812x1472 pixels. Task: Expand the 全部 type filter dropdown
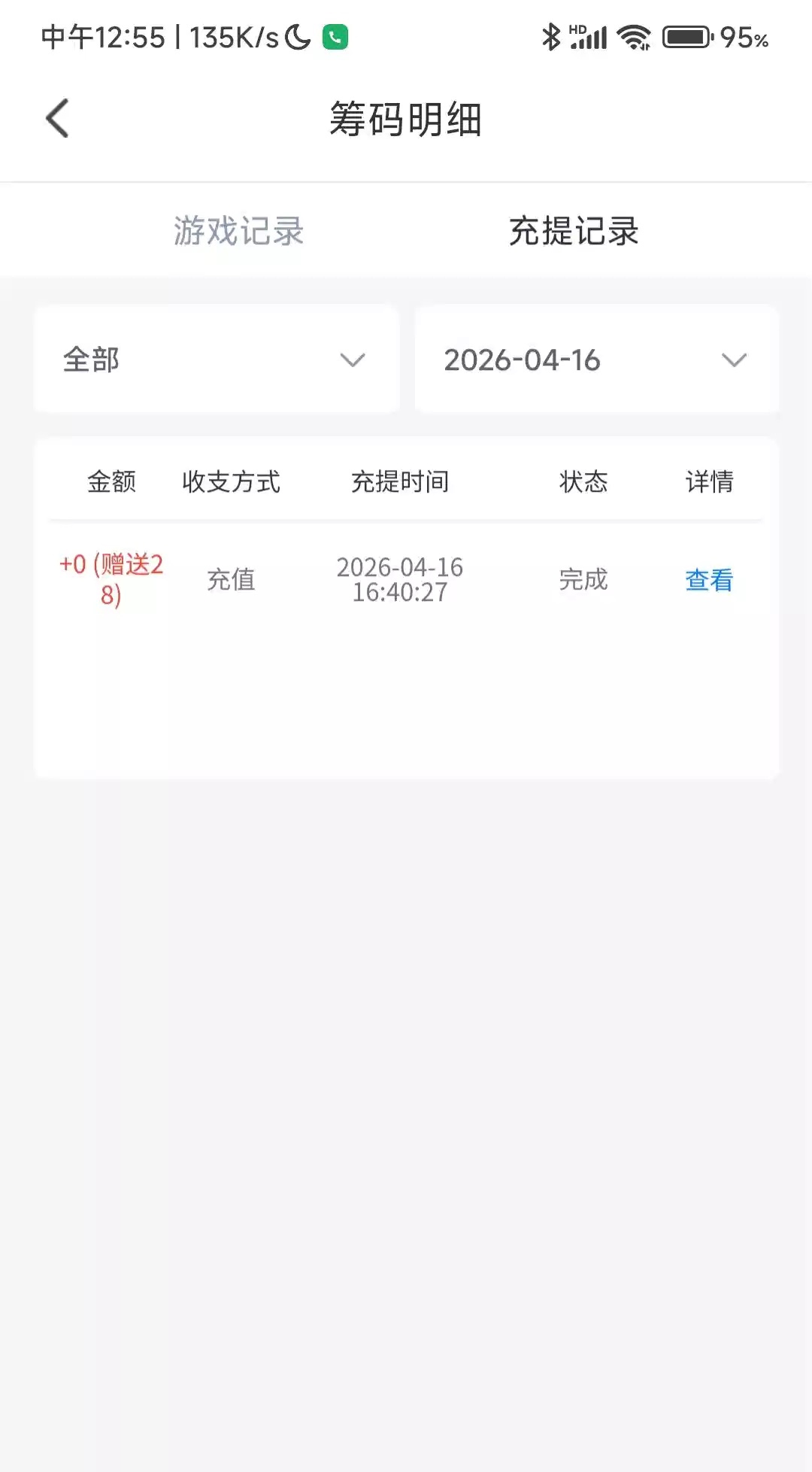217,360
